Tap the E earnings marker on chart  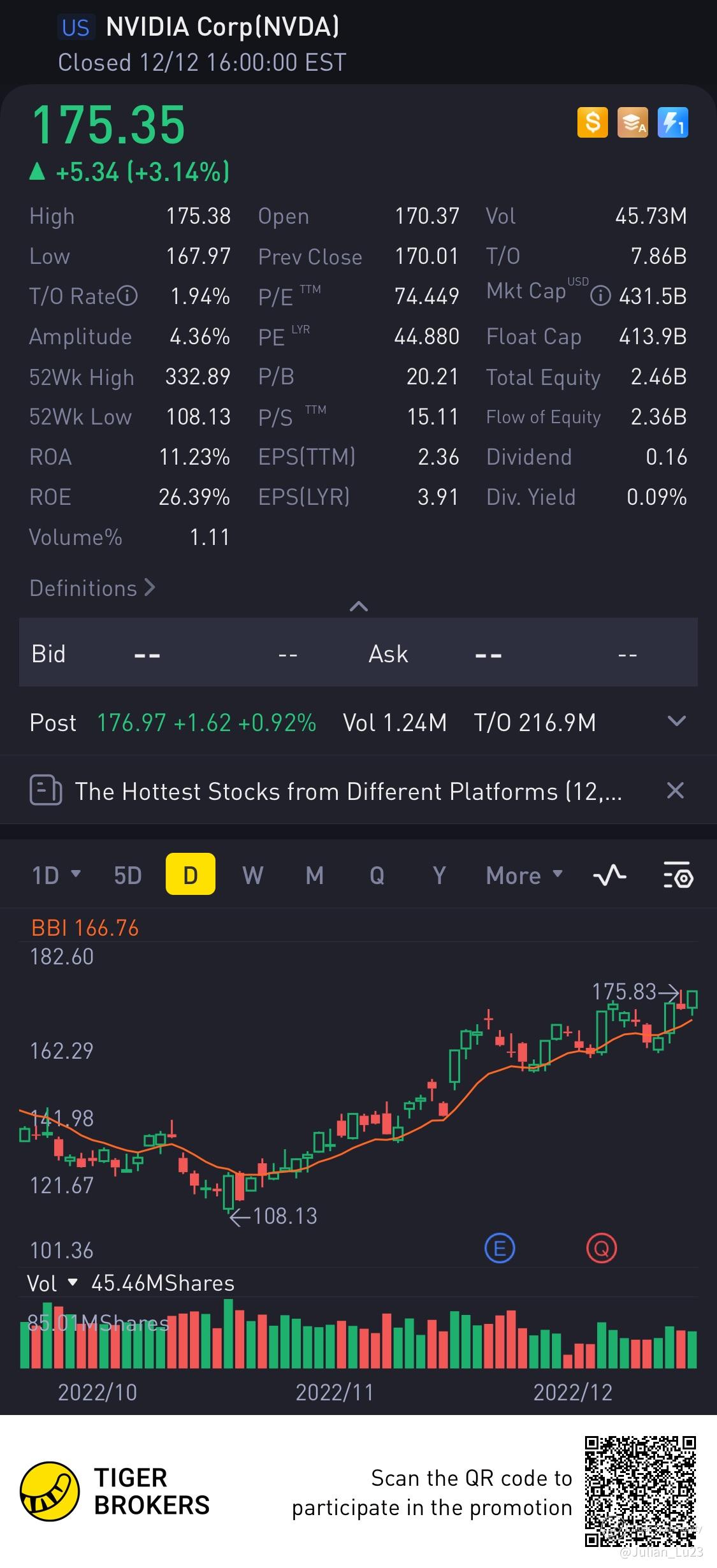[500, 1248]
